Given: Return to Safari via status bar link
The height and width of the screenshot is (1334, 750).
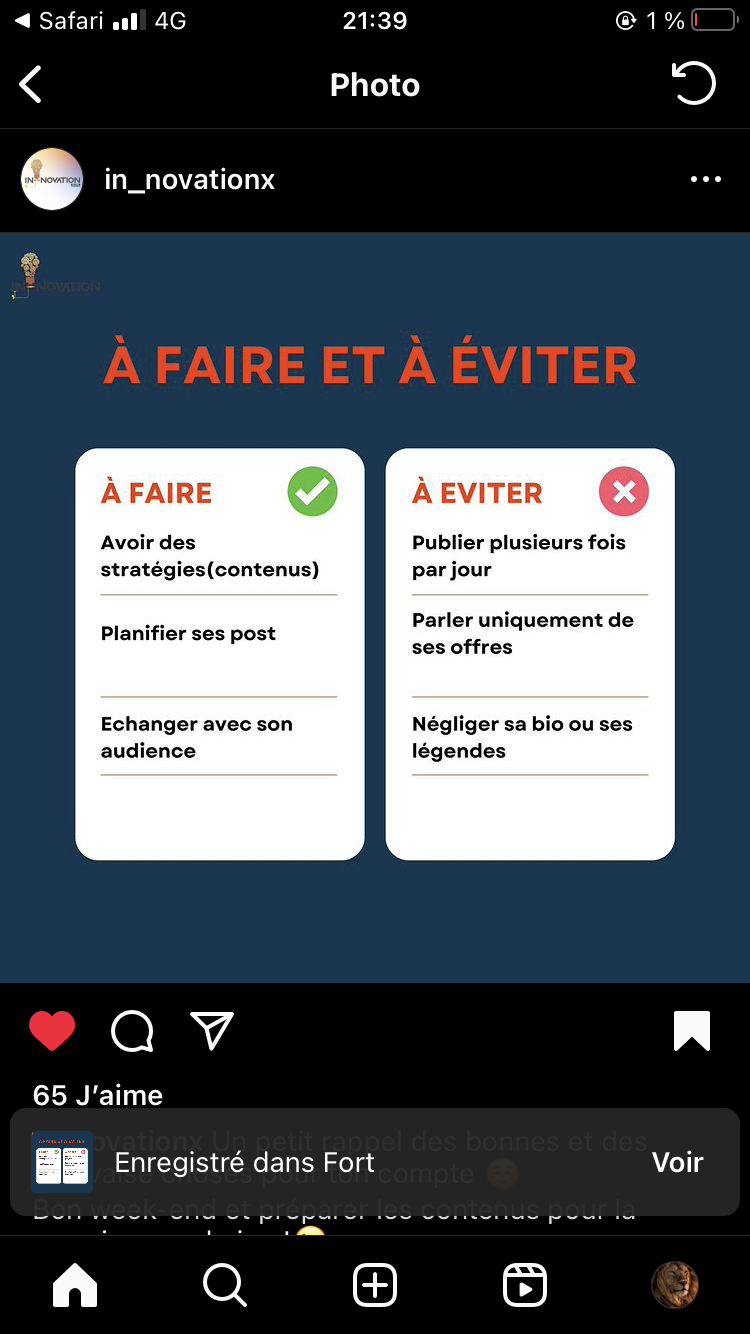Looking at the screenshot, I should tap(60, 21).
